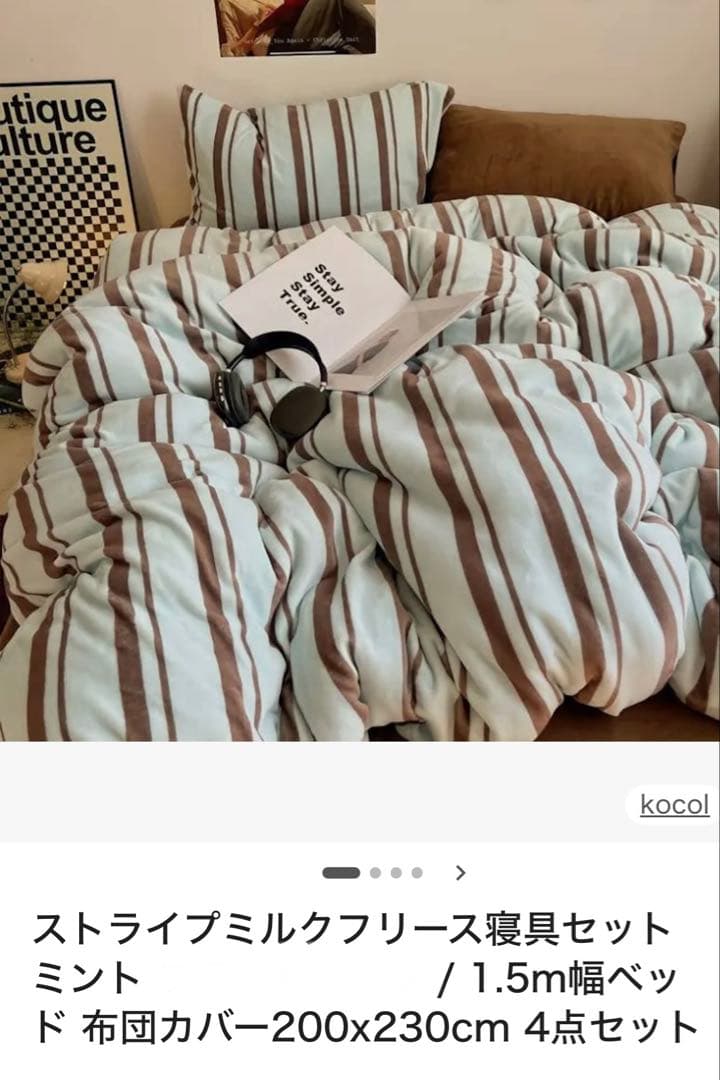Open the kocol brand link

674,805
